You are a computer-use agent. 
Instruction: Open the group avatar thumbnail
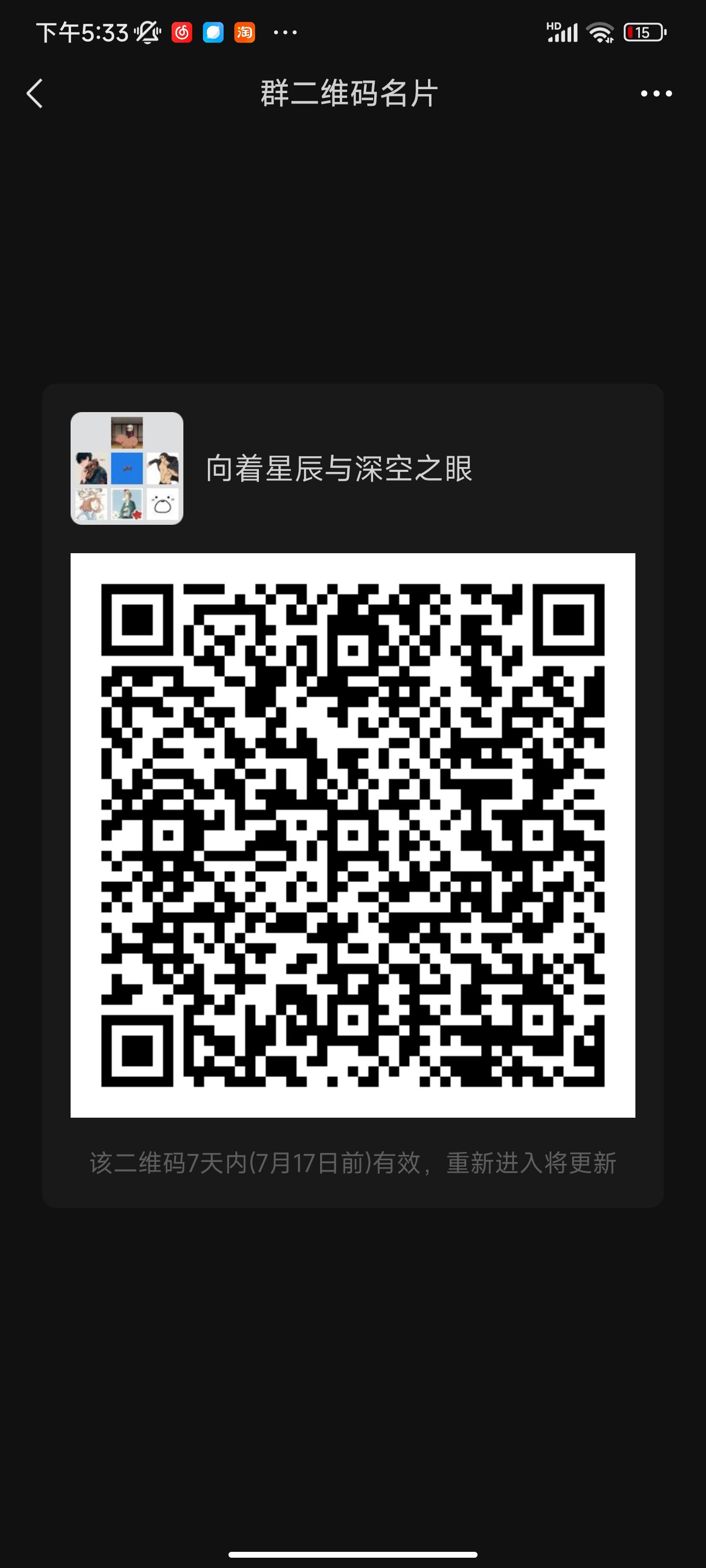coord(126,469)
